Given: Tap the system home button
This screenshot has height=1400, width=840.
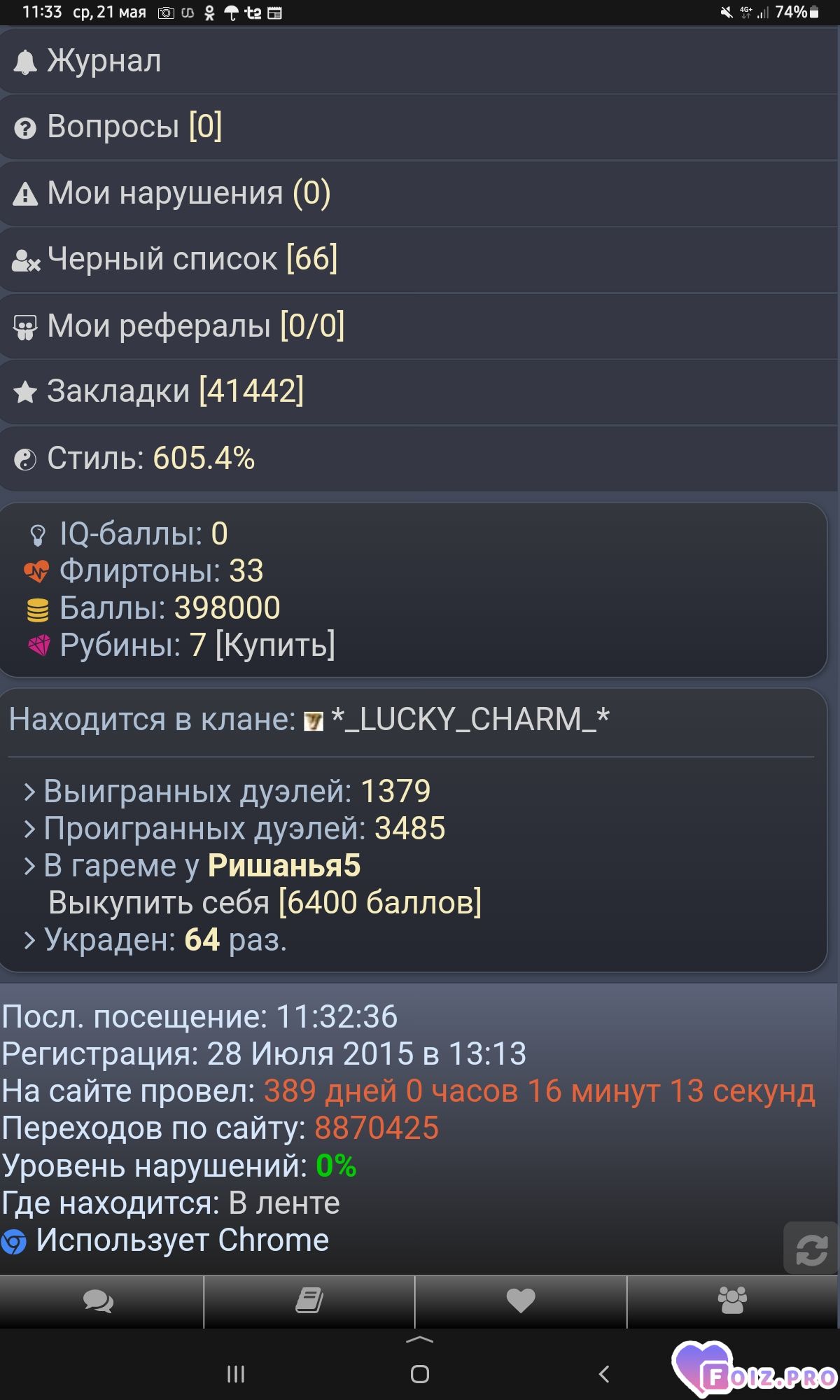Looking at the screenshot, I should tap(420, 1374).
